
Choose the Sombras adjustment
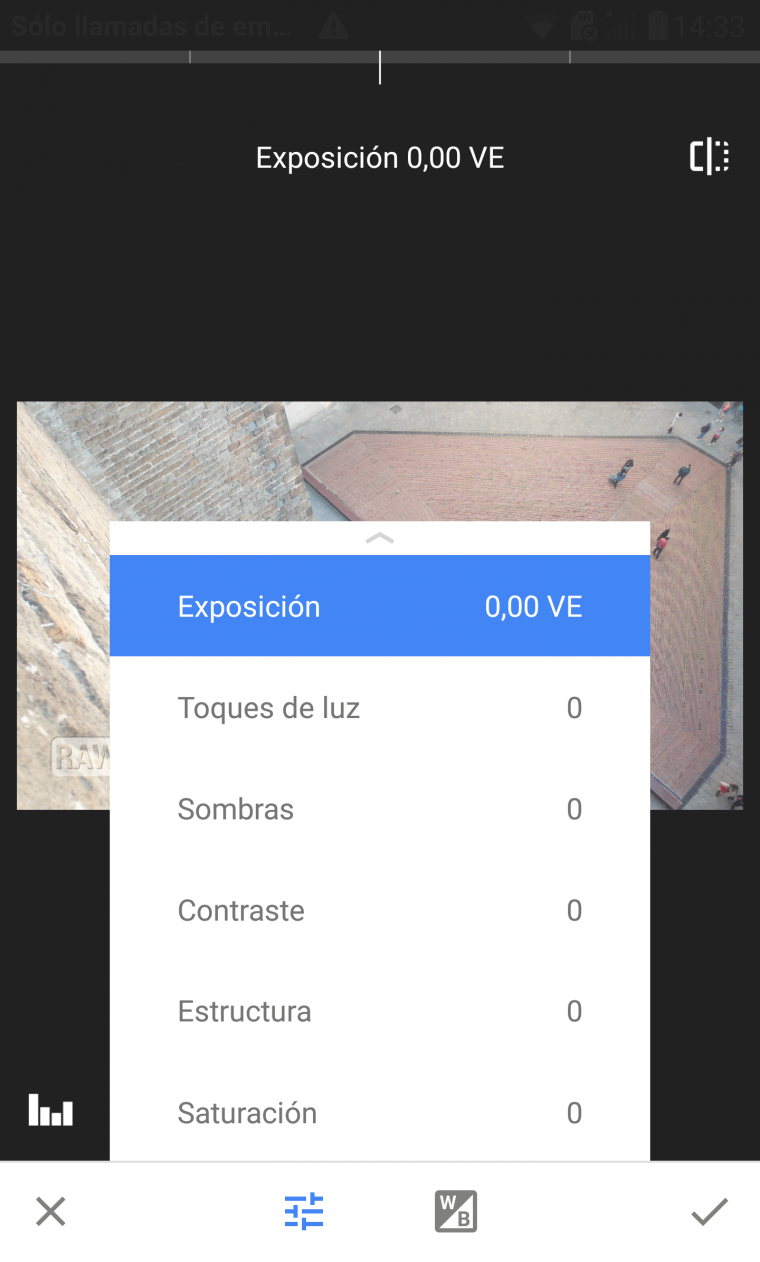tap(380, 809)
